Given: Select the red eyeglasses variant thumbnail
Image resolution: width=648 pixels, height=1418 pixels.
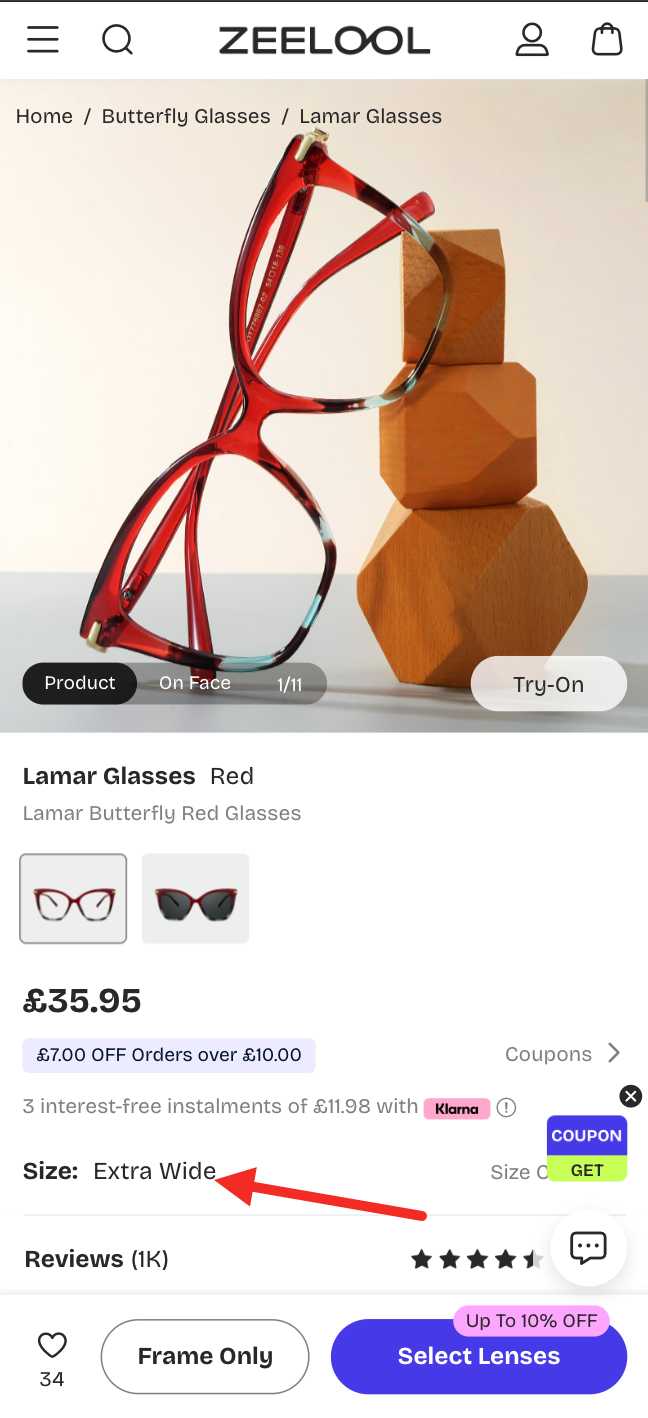Looking at the screenshot, I should click(73, 898).
